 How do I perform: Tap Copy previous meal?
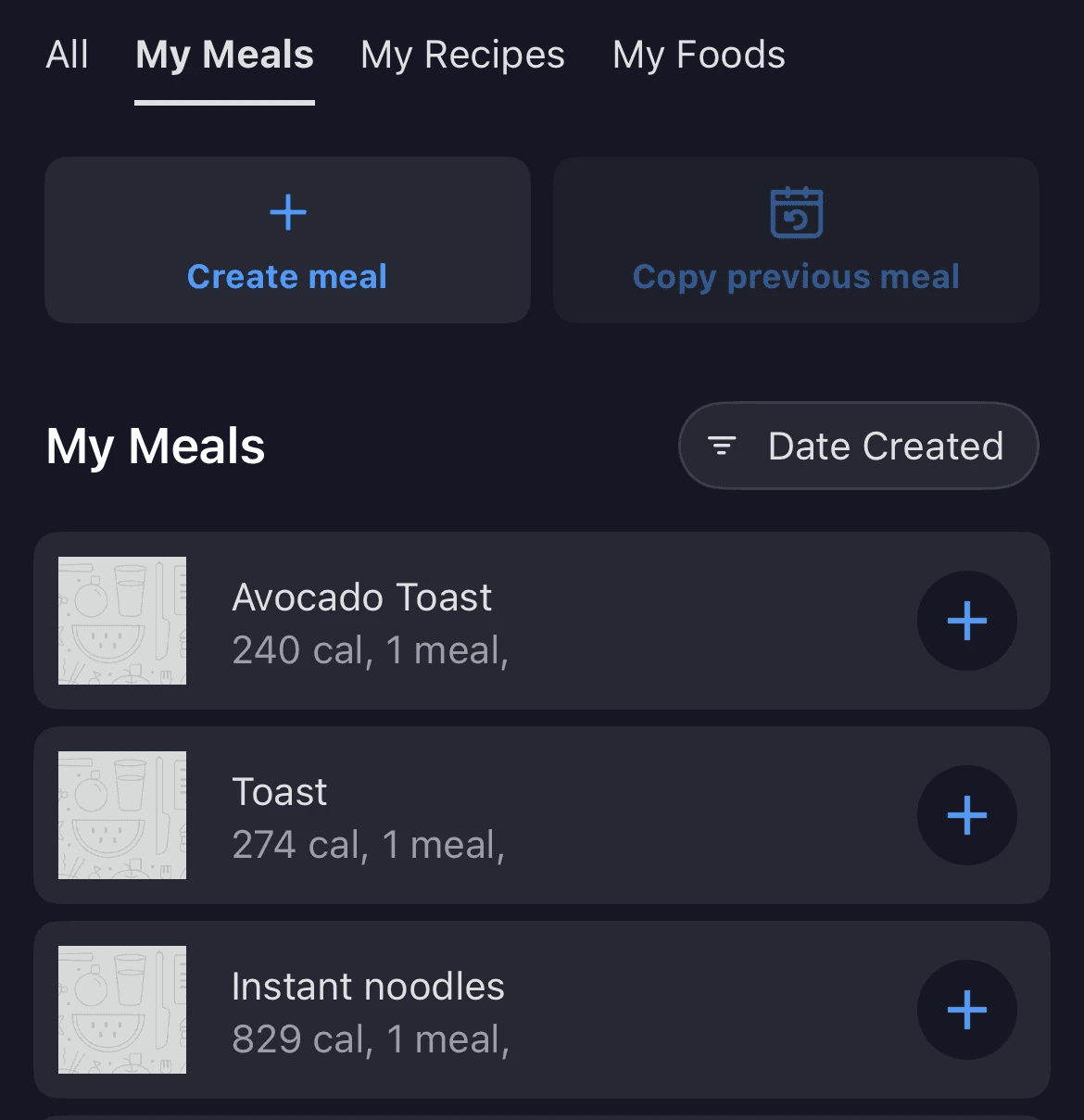coord(796,240)
